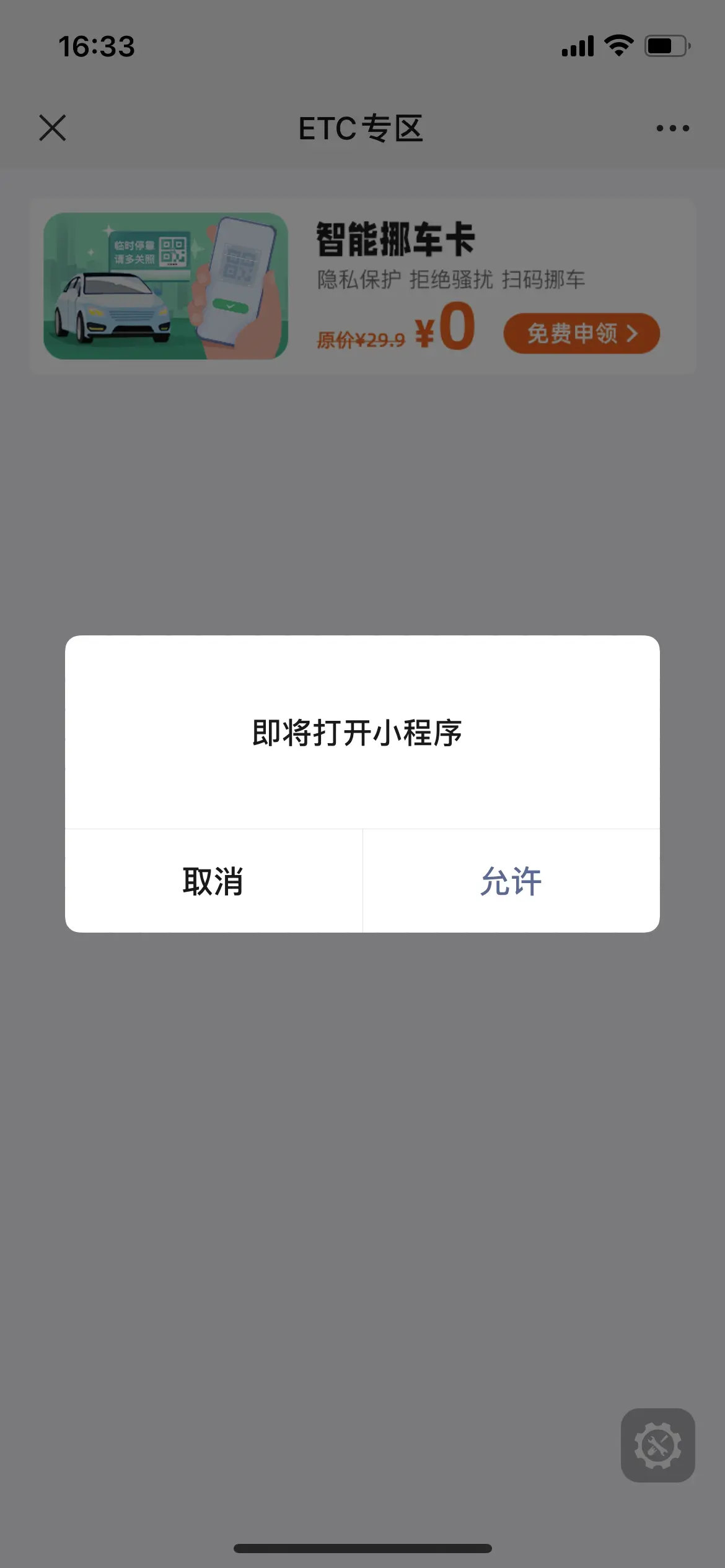Open the 智能挪车卡 banner image
725x1568 pixels.
165,286
